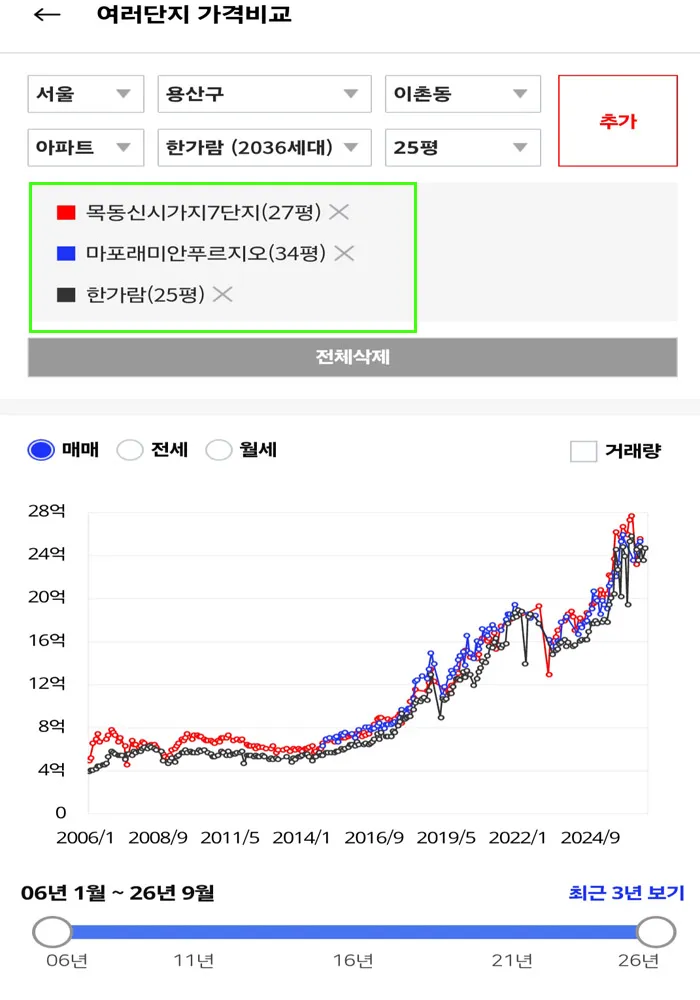This screenshot has height=1000, width=700.
Task: Remove 마포래미안푸르지오(34평) from the list
Action: (x=344, y=253)
